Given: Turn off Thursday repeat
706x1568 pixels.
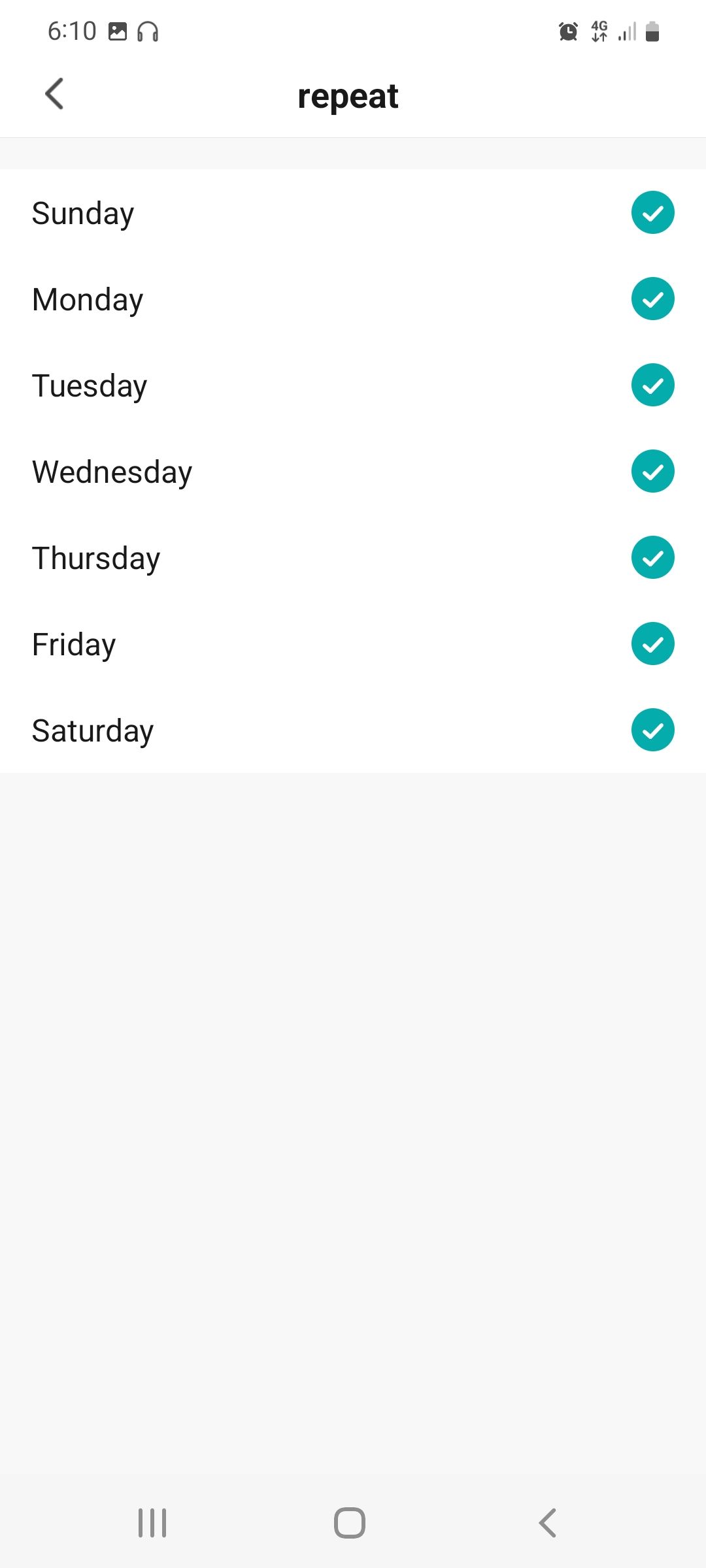Looking at the screenshot, I should click(652, 557).
